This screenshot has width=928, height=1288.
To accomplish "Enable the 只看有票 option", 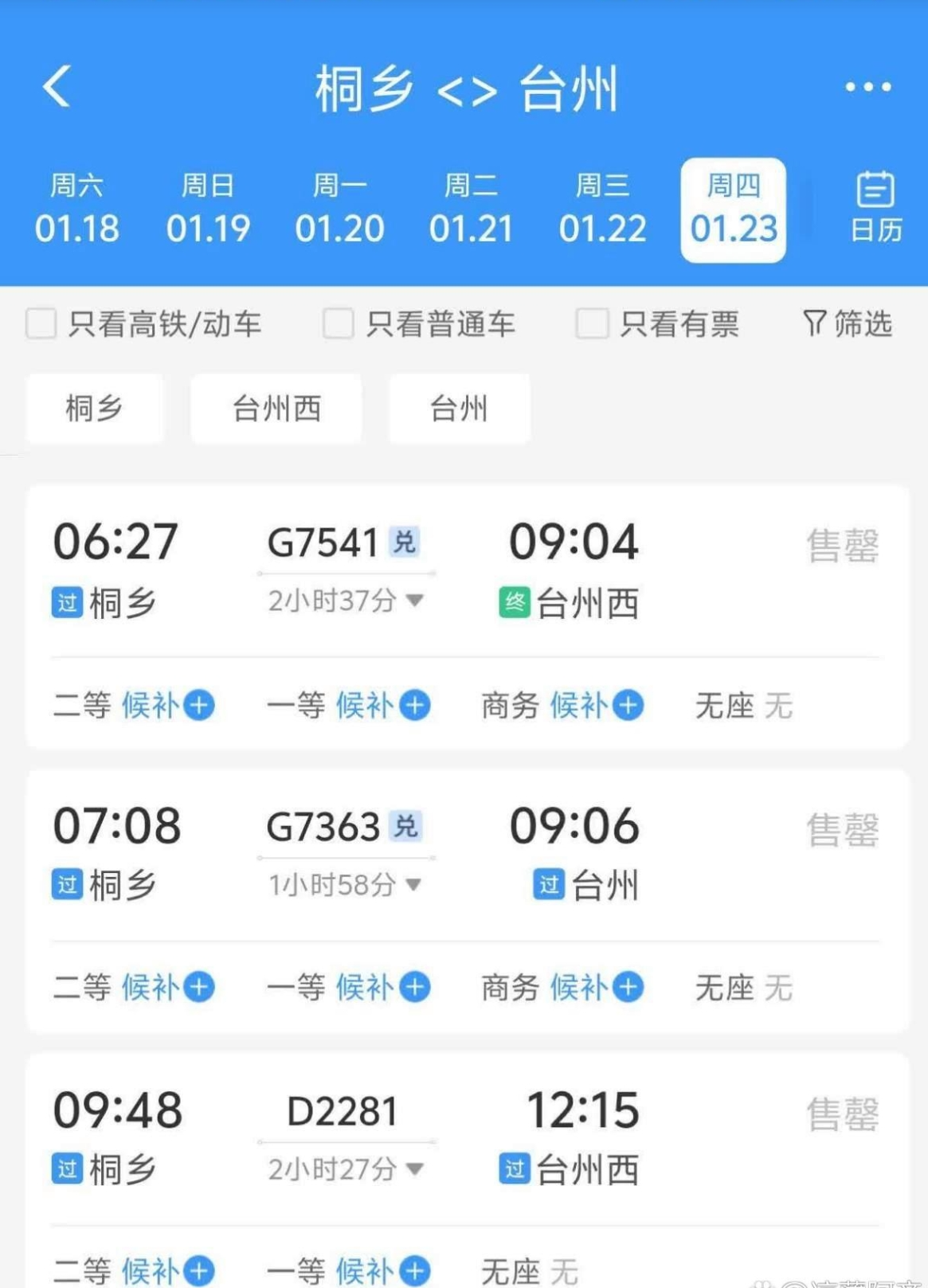I will (593, 324).
